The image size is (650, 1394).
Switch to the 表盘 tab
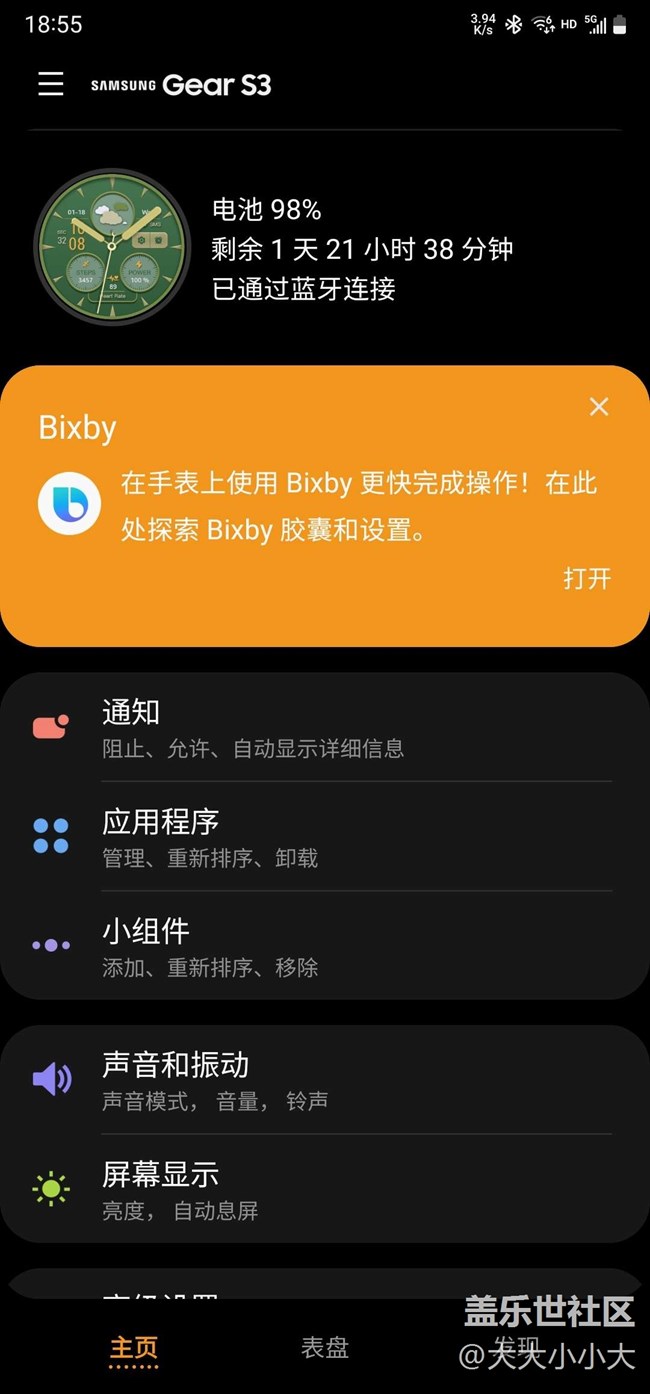point(325,1347)
